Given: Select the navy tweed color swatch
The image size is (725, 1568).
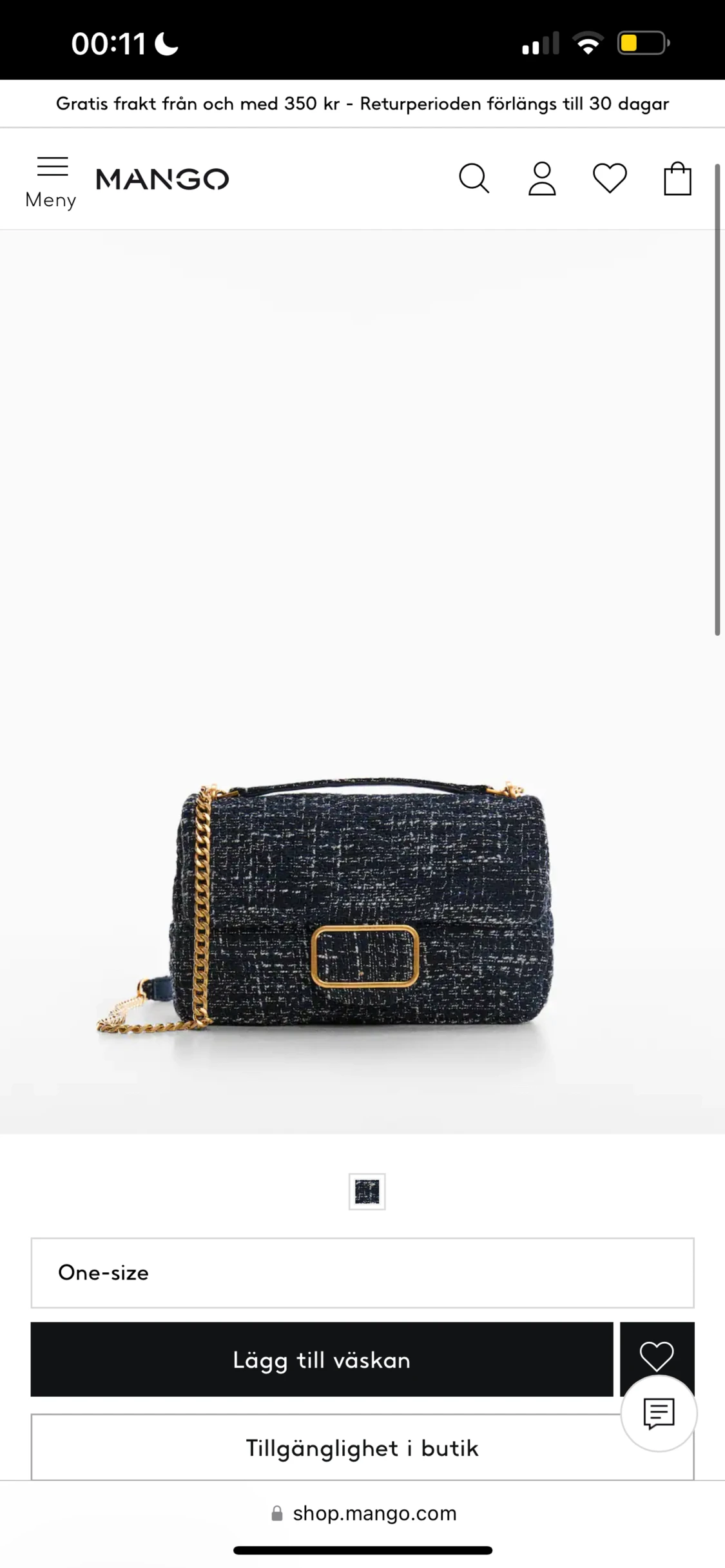Looking at the screenshot, I should click(x=367, y=1191).
